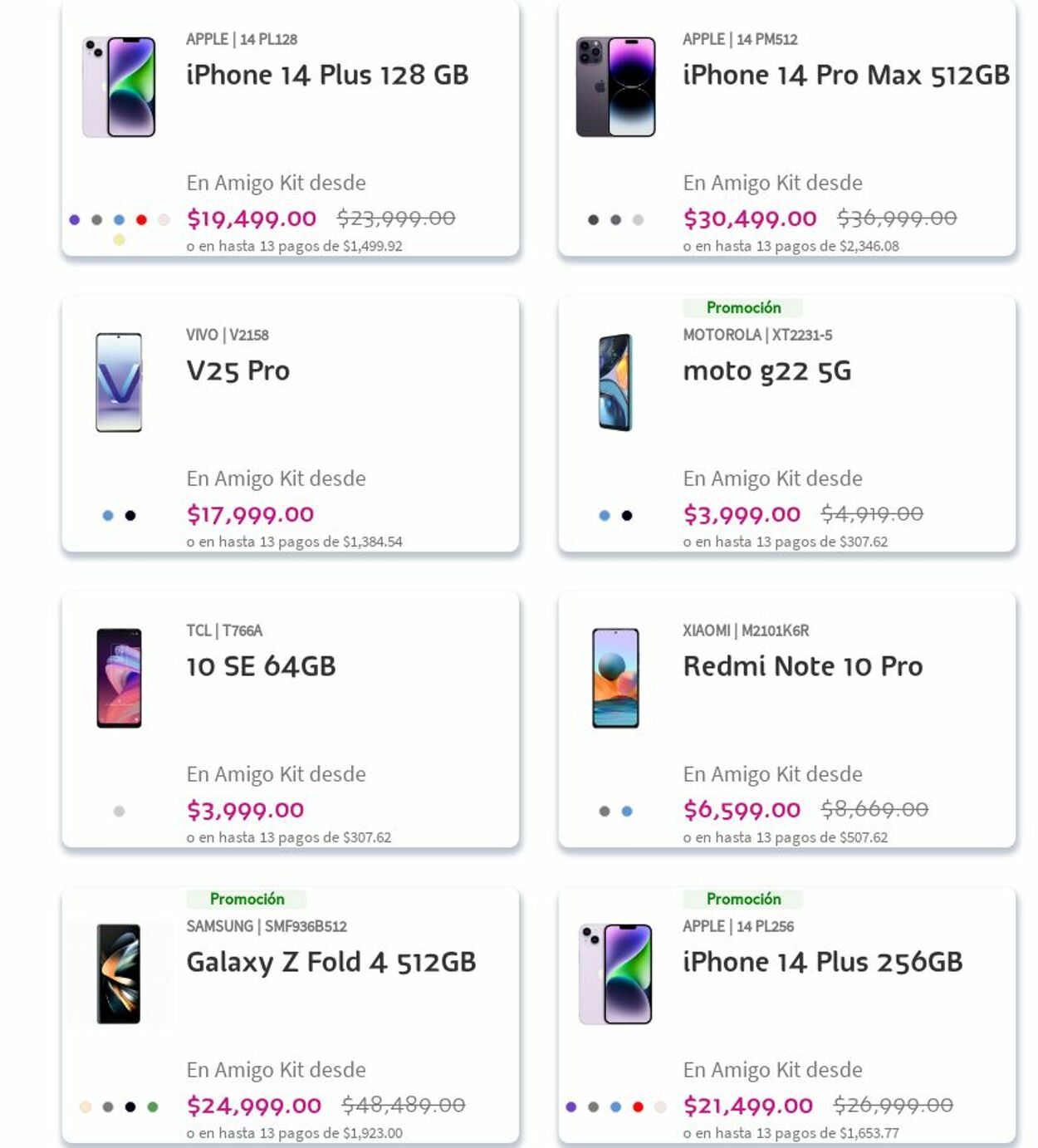Select purple color for iPhone 14 Plus 256GB
The width and height of the screenshot is (1038, 1148).
click(570, 1107)
